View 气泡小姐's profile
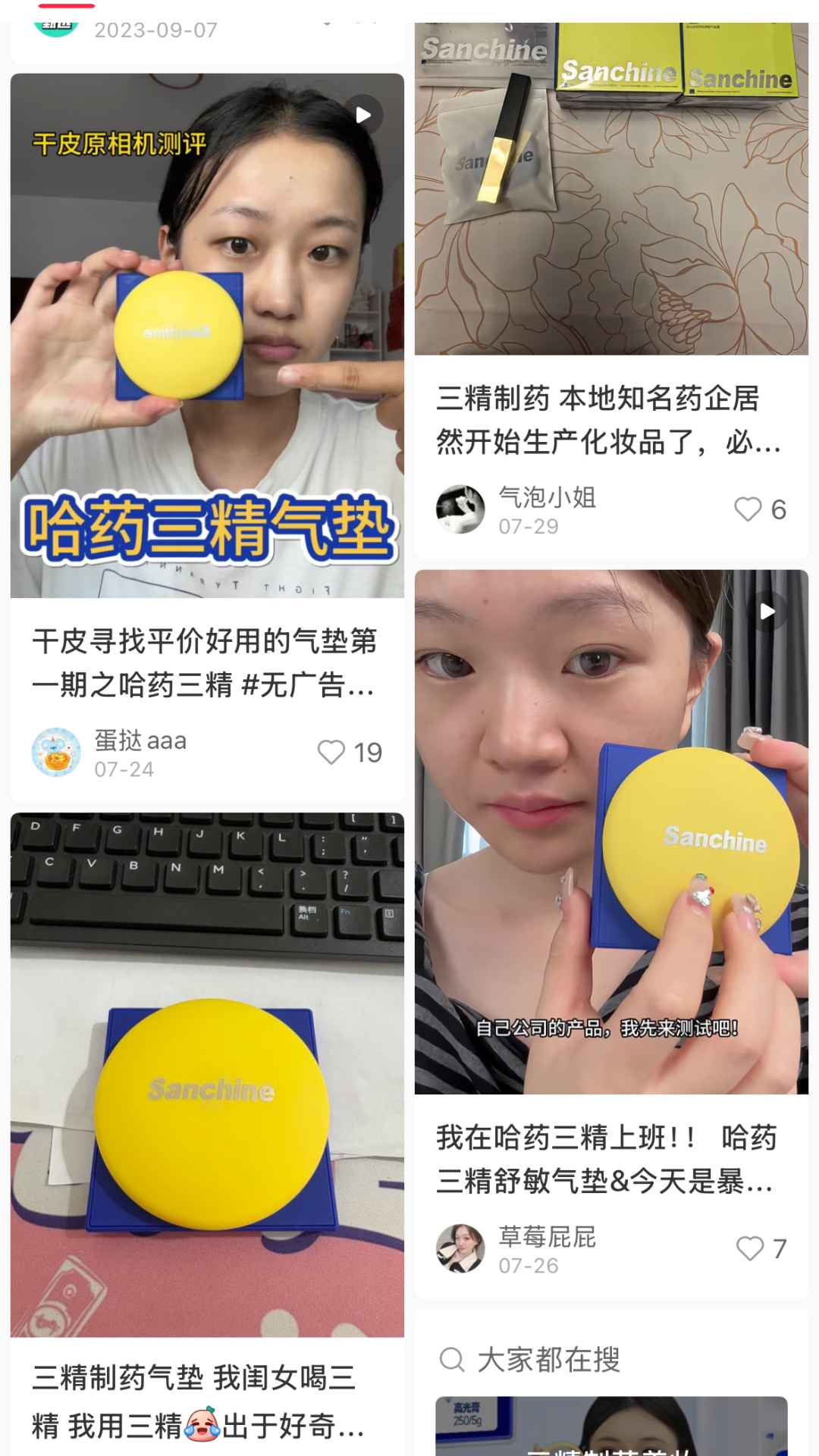 pos(460,509)
